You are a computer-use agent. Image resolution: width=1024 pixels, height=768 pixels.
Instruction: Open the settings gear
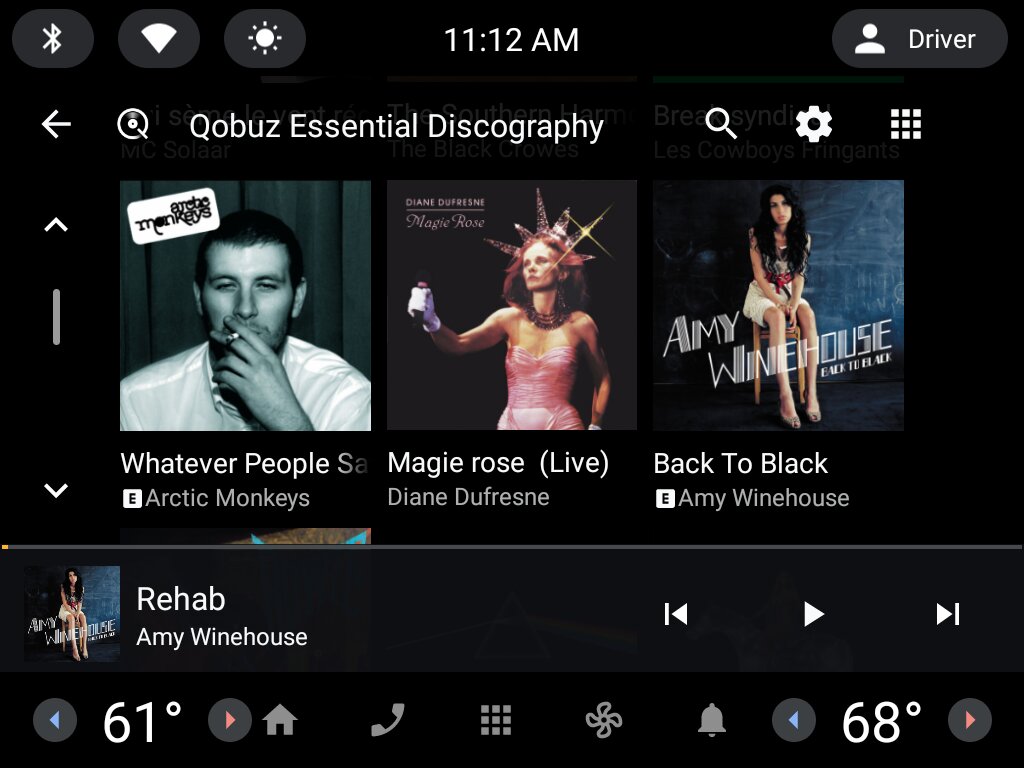[814, 123]
